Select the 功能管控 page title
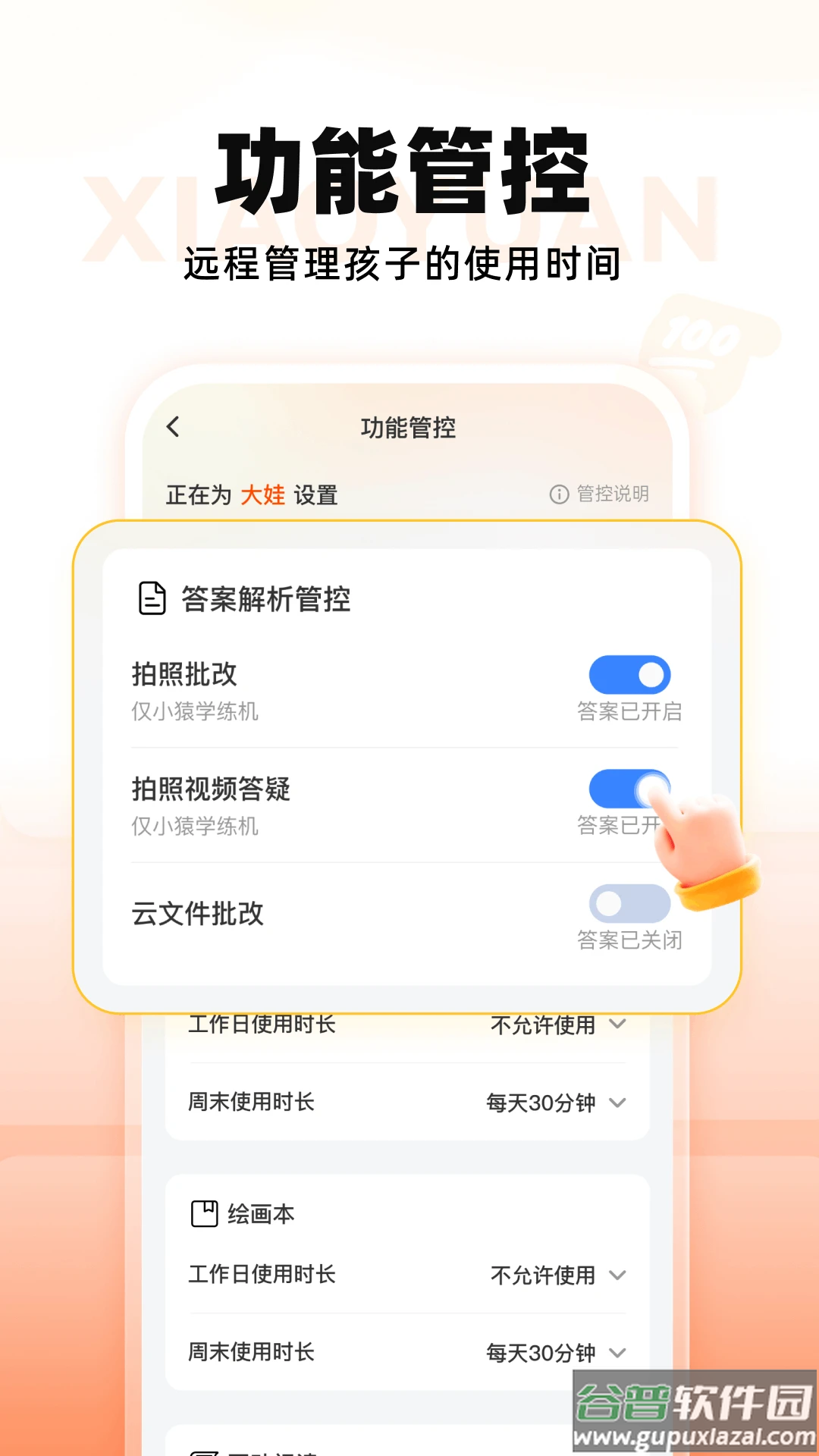This screenshot has width=819, height=1456. point(409,428)
